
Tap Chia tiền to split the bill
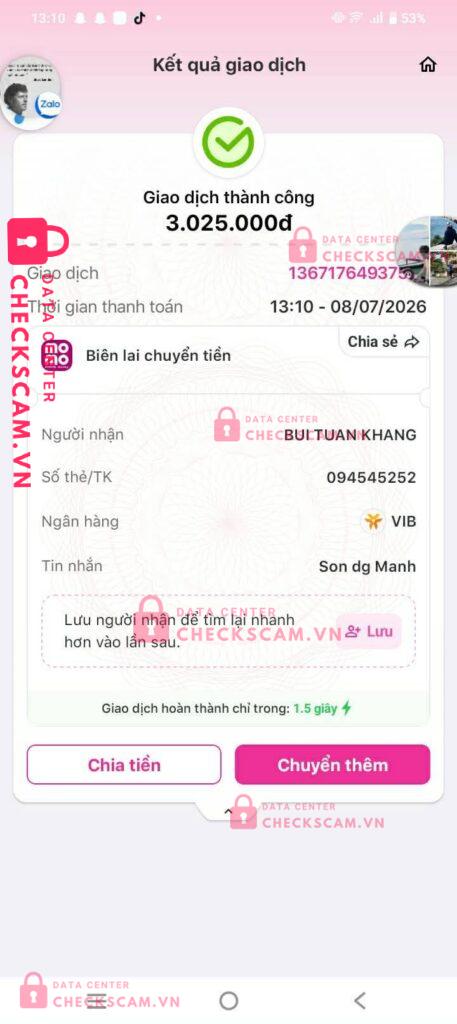[124, 765]
